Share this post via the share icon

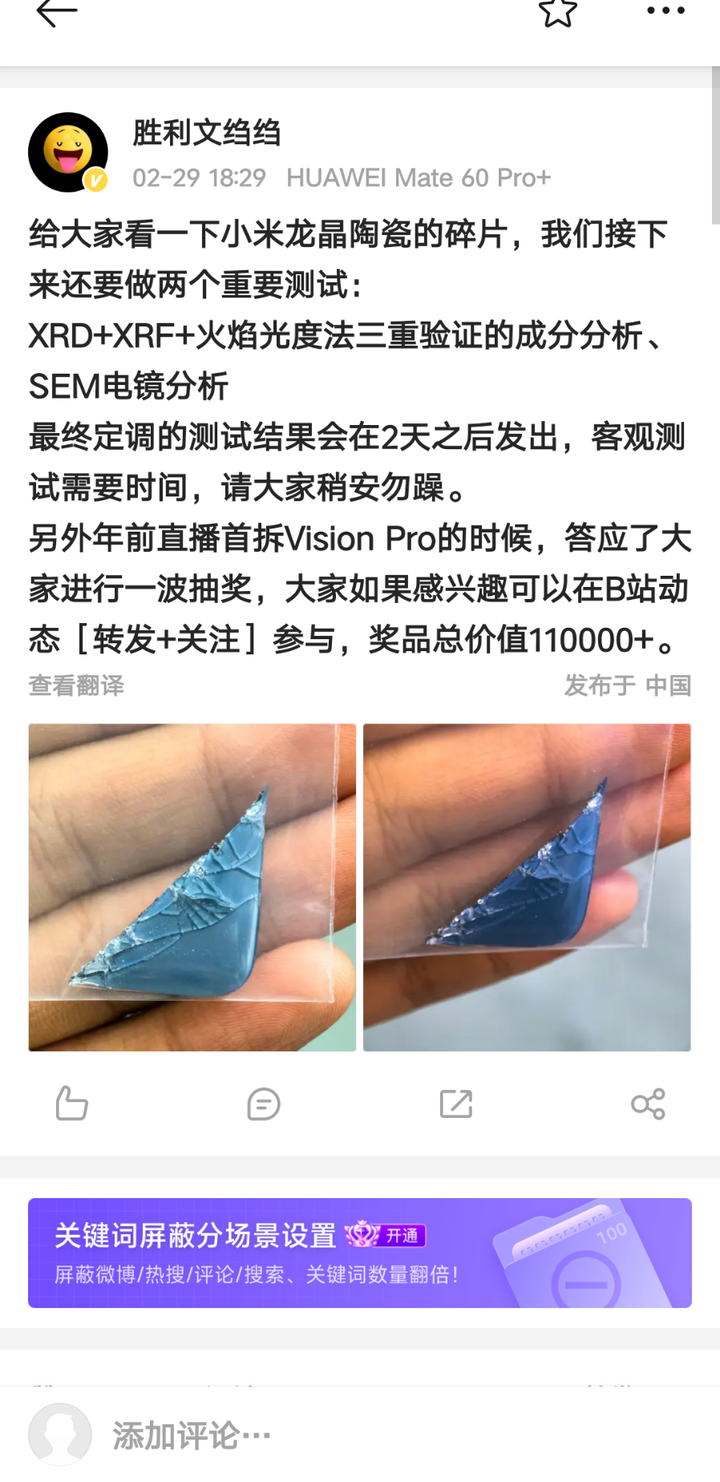point(648,1104)
